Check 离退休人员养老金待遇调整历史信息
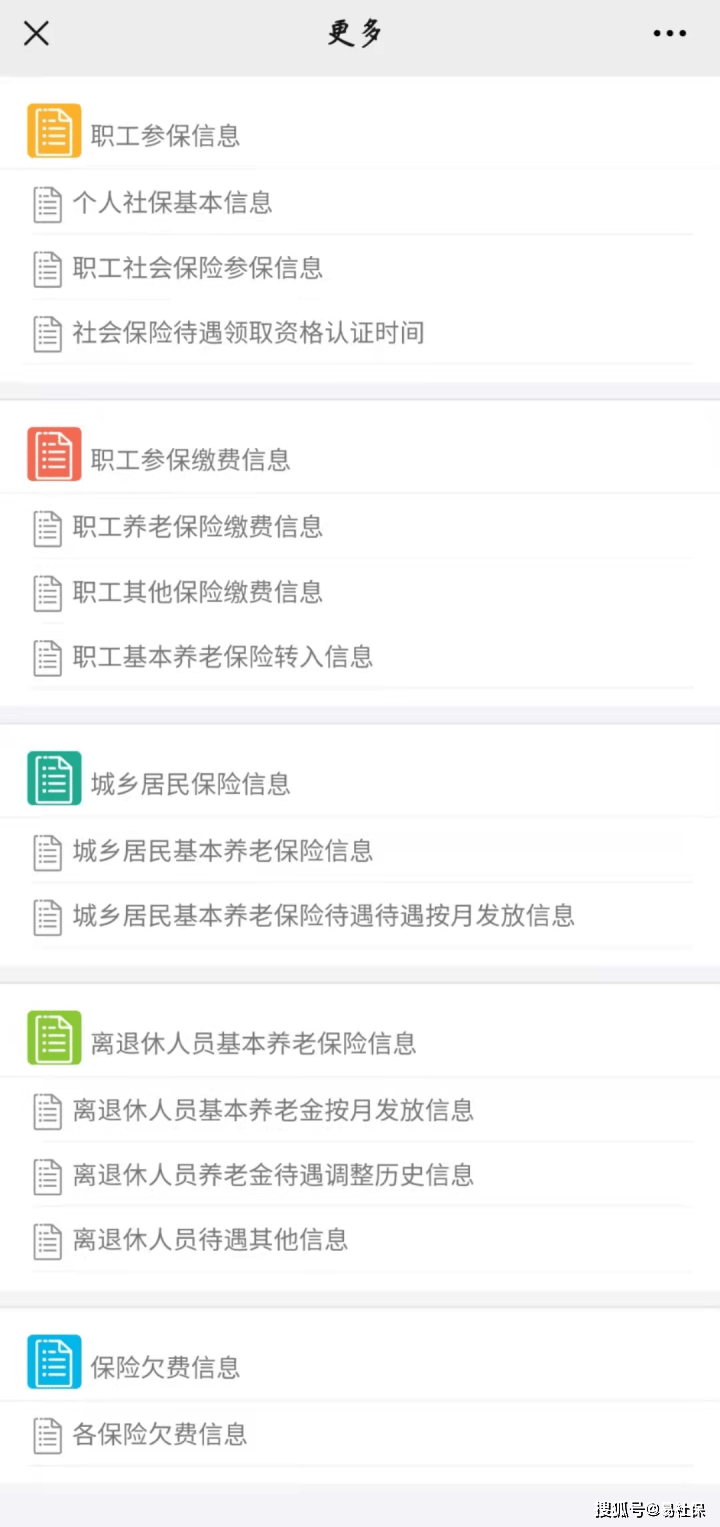Image resolution: width=720 pixels, height=1527 pixels. (273, 1175)
